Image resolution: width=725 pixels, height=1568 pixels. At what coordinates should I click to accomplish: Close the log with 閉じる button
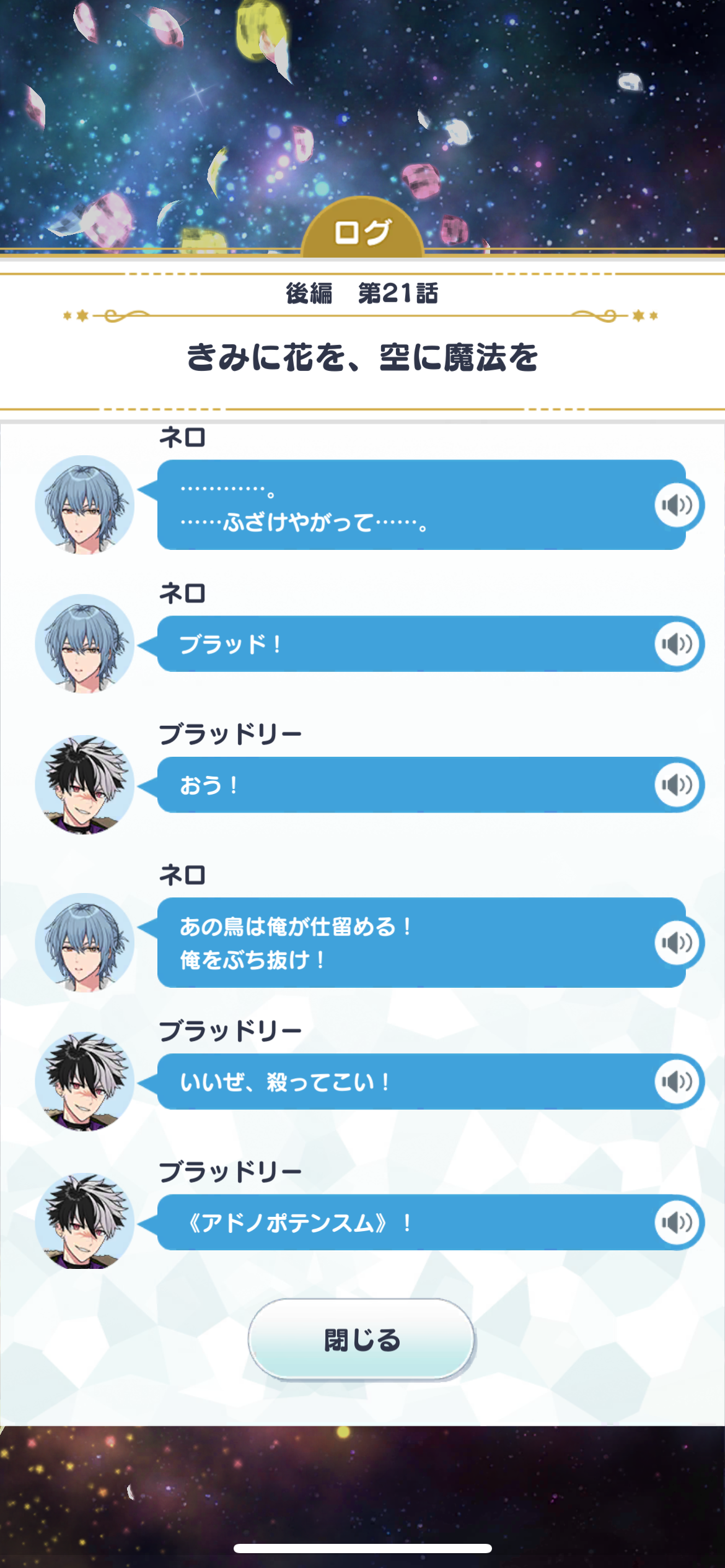pyautogui.click(x=362, y=1339)
